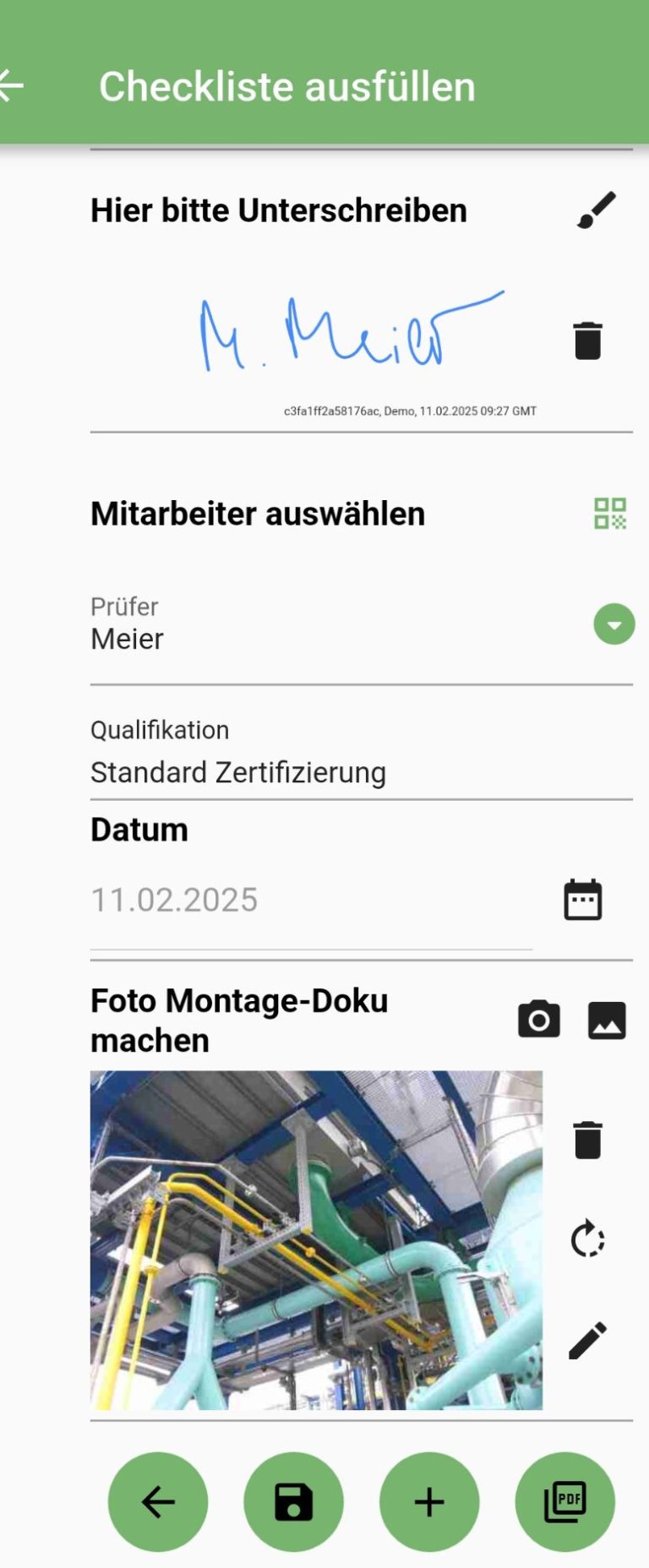Open the Montage-Doku photo preview

click(316, 1239)
